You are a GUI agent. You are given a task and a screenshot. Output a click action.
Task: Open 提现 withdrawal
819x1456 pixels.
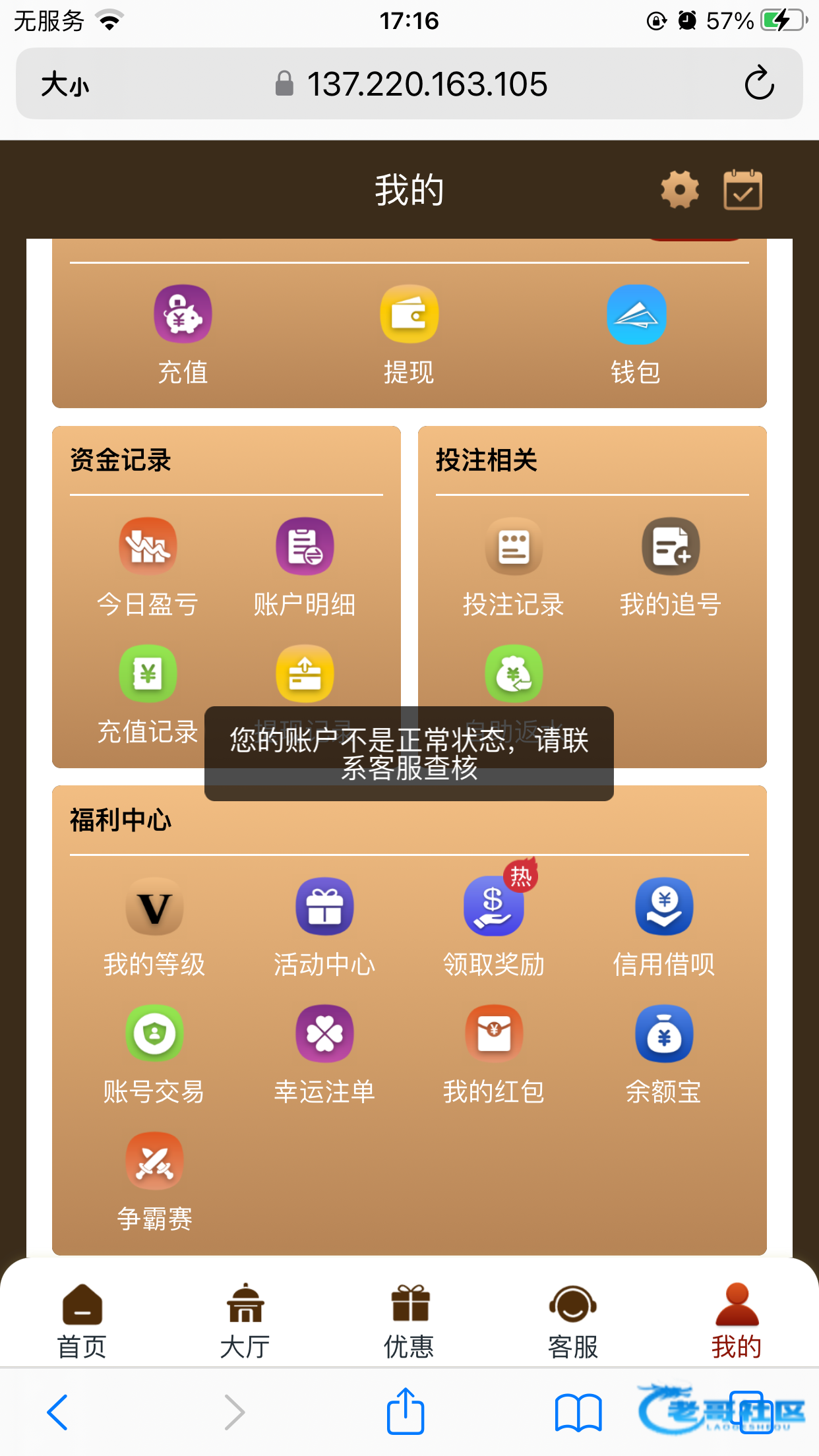tap(409, 335)
